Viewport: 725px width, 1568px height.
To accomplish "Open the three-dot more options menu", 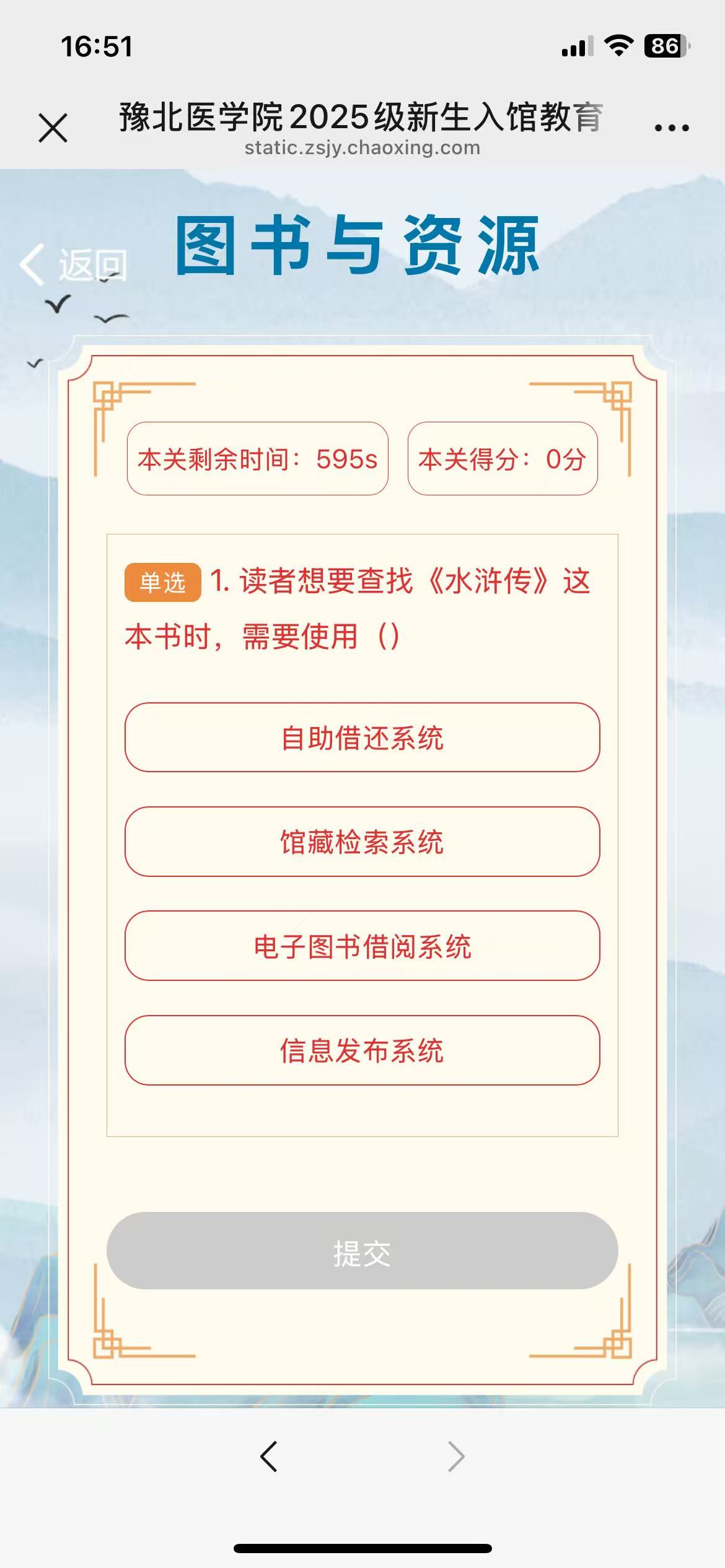I will (x=672, y=128).
